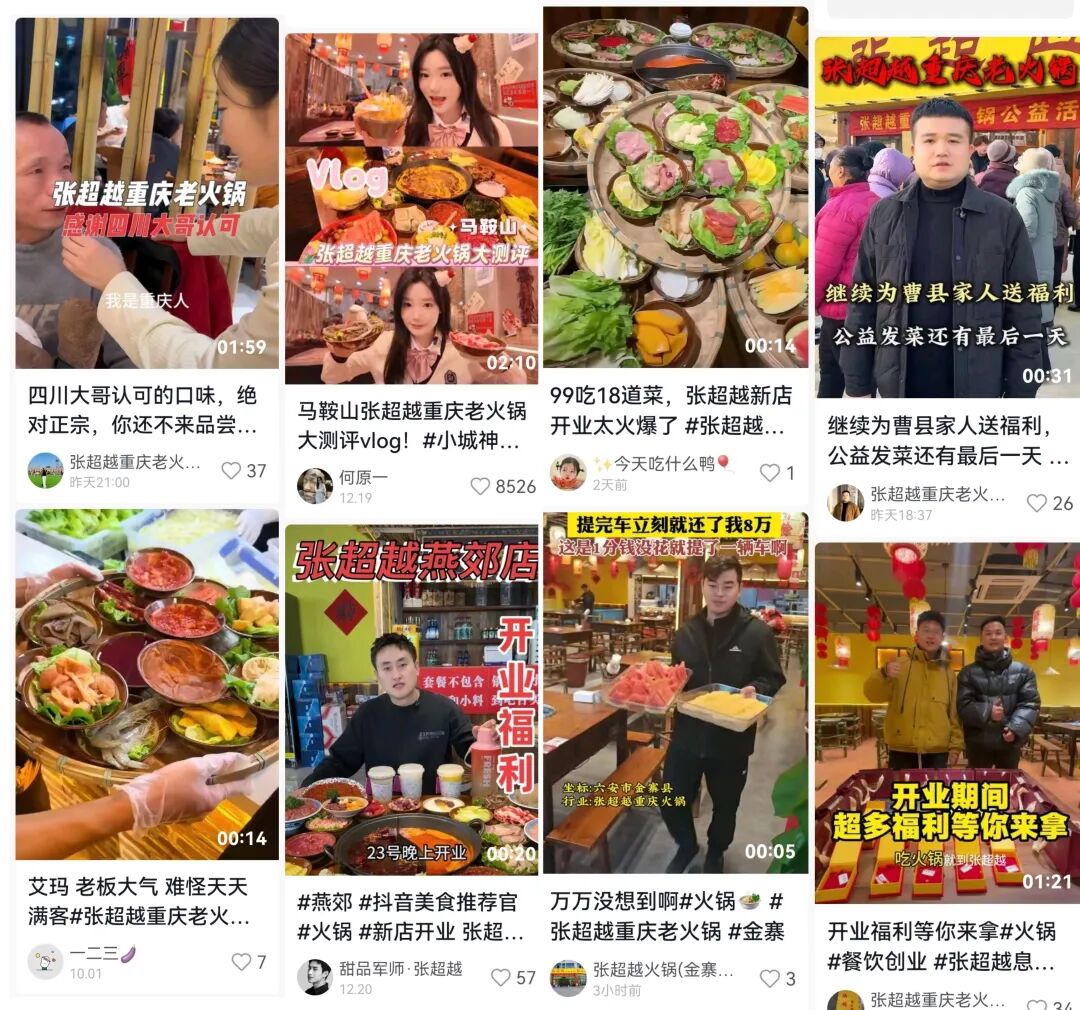Open the 四川大哥认可的口味 video

(x=147, y=193)
